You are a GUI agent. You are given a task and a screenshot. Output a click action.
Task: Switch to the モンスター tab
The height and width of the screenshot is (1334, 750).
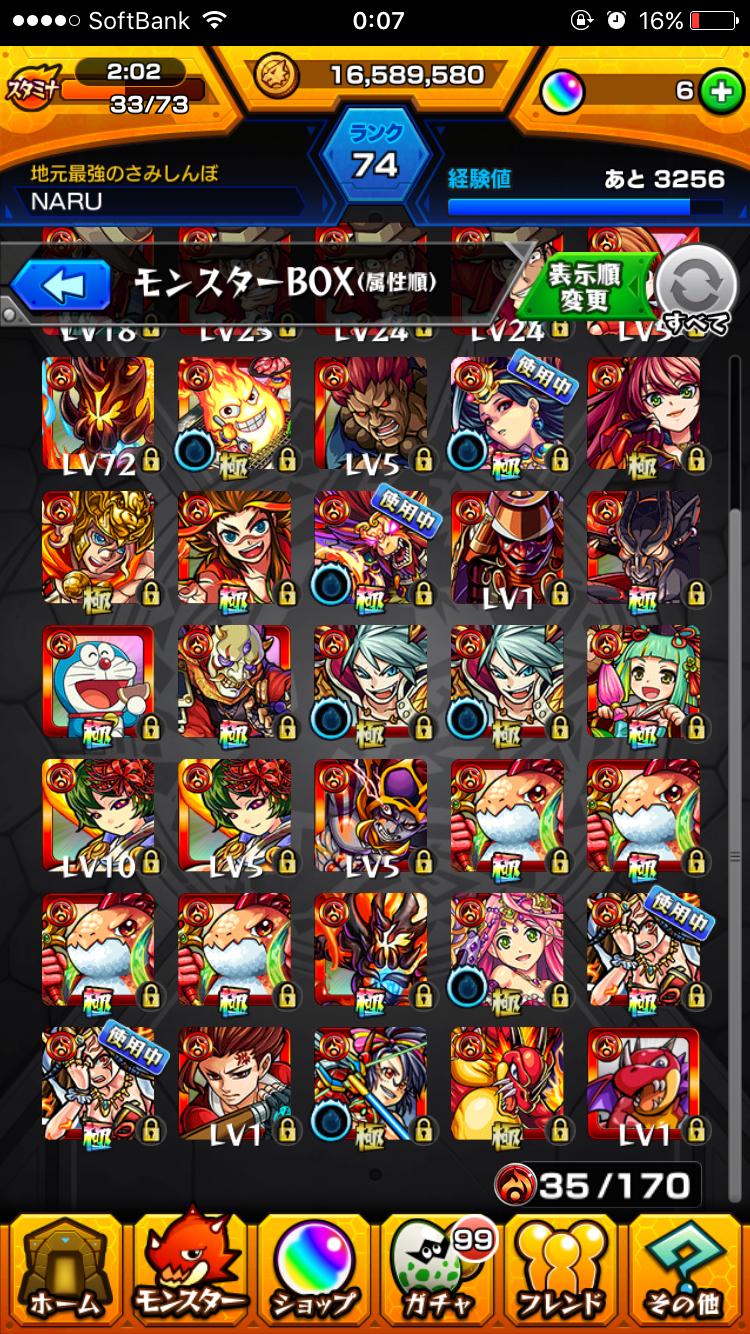(x=190, y=1271)
